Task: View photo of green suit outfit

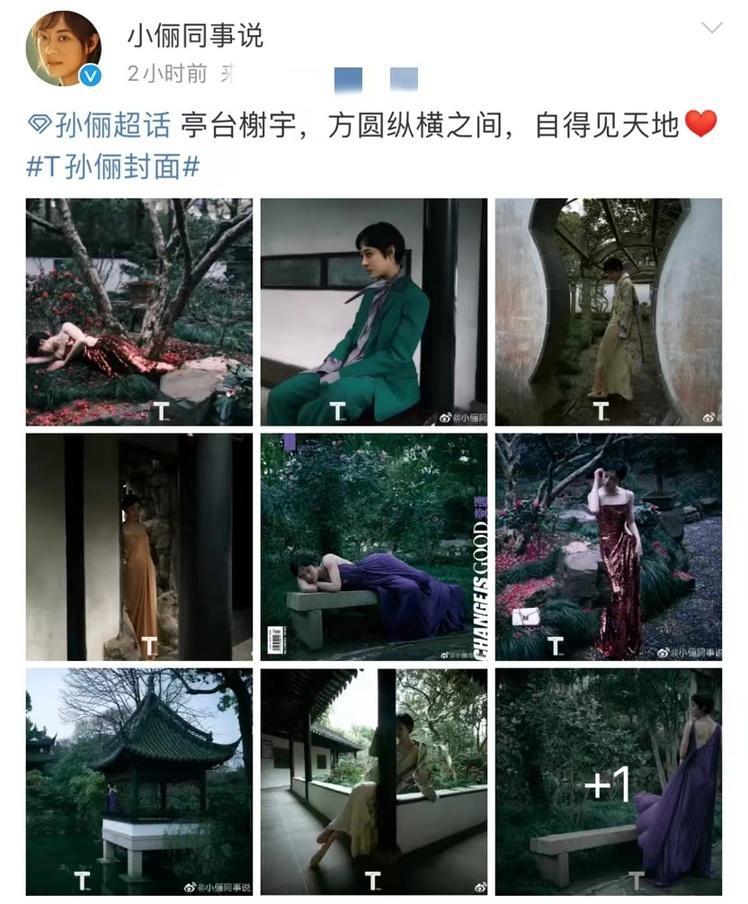Action: [x=374, y=311]
